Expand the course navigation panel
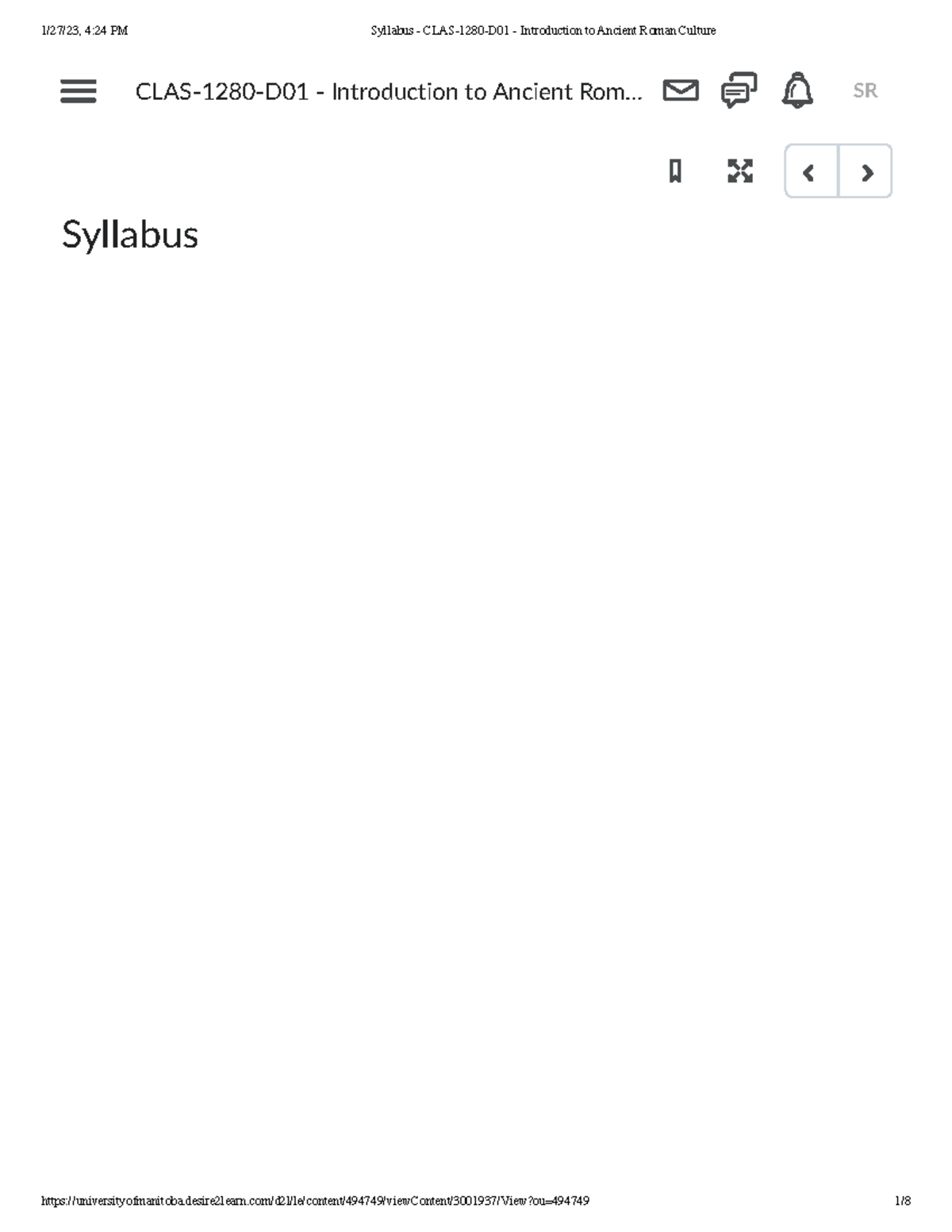 click(77, 92)
